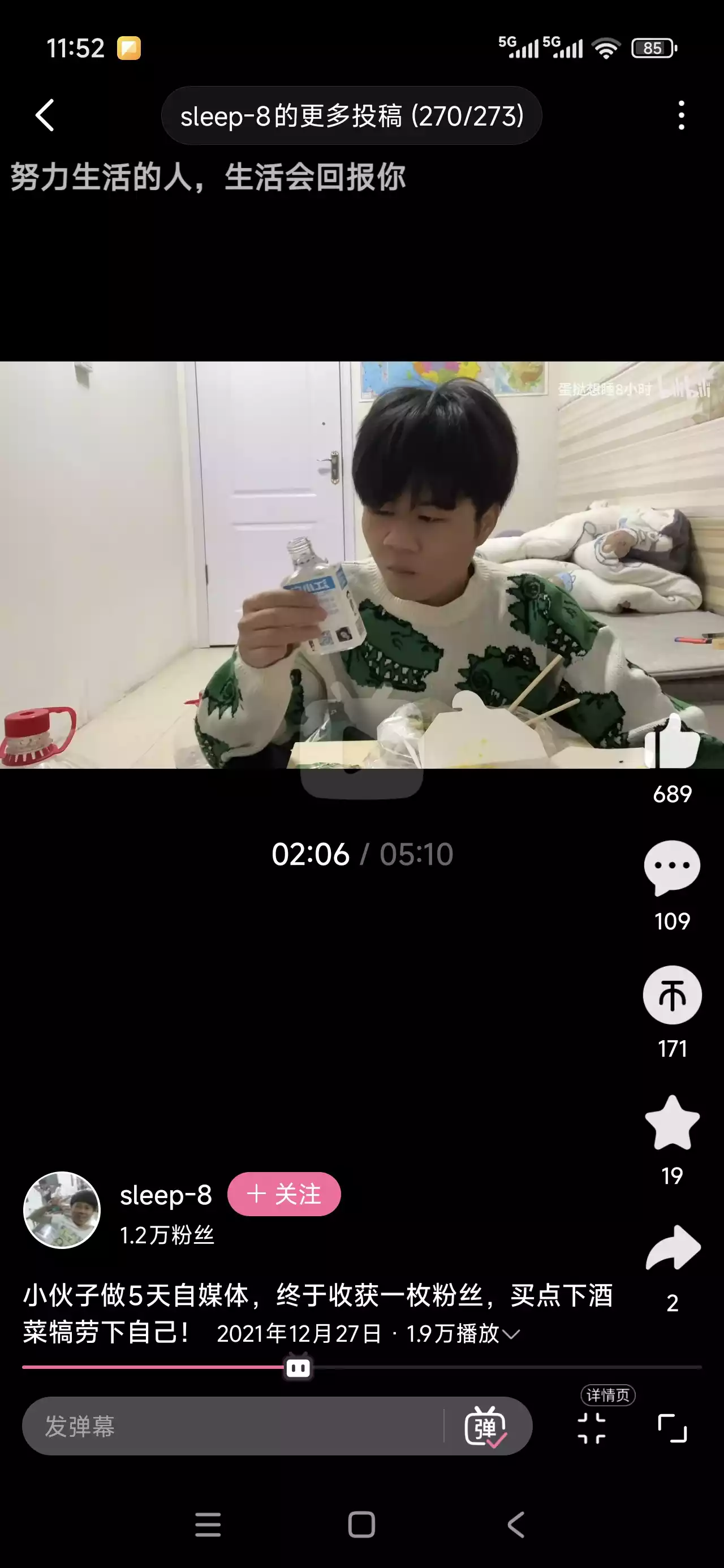
Task: Open the 详情页 detail page button
Action: 592,1426
